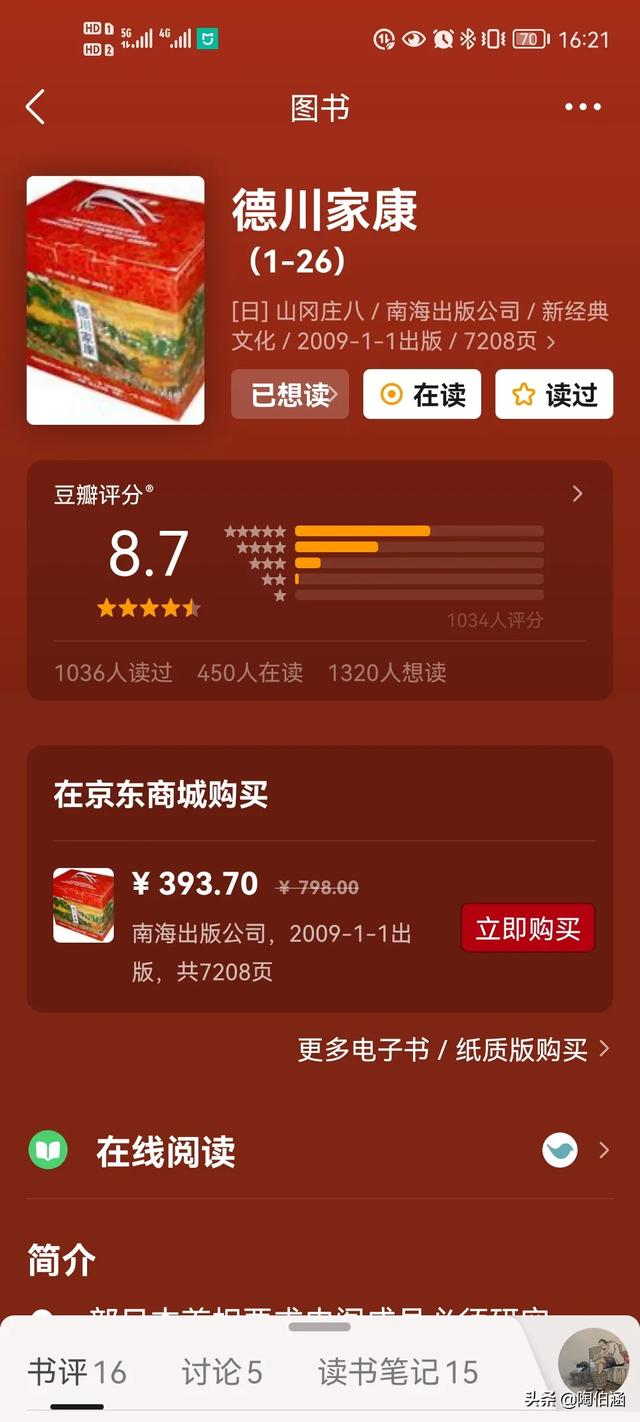Open 在线阅读 row
640x1422 pixels.
pos(320,1151)
